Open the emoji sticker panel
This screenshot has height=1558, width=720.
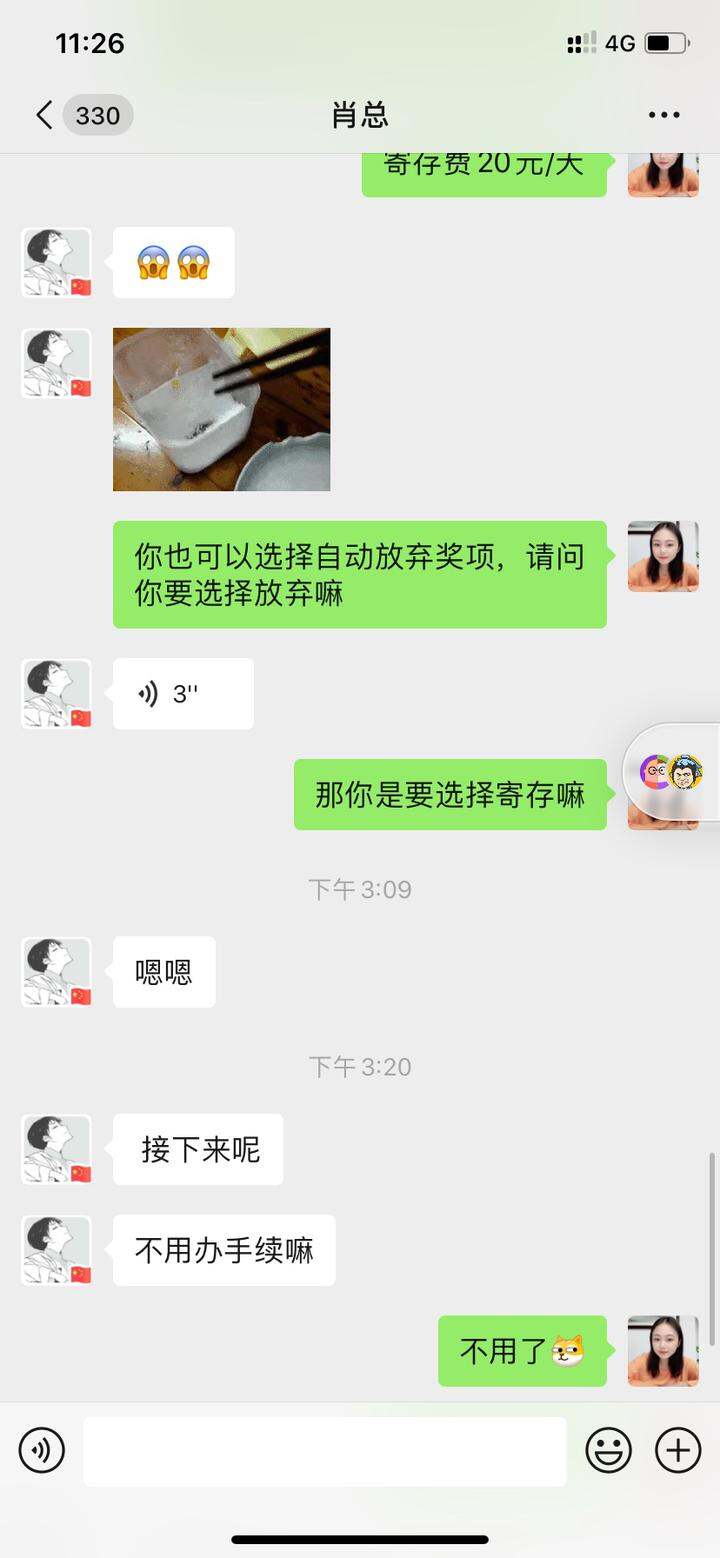point(609,1450)
